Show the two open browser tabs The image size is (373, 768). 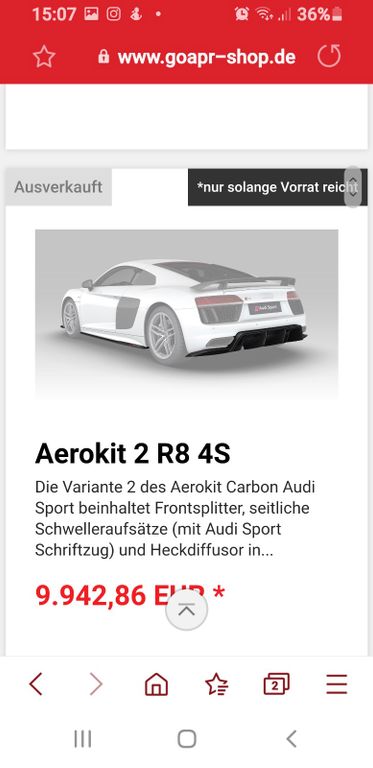tap(277, 684)
